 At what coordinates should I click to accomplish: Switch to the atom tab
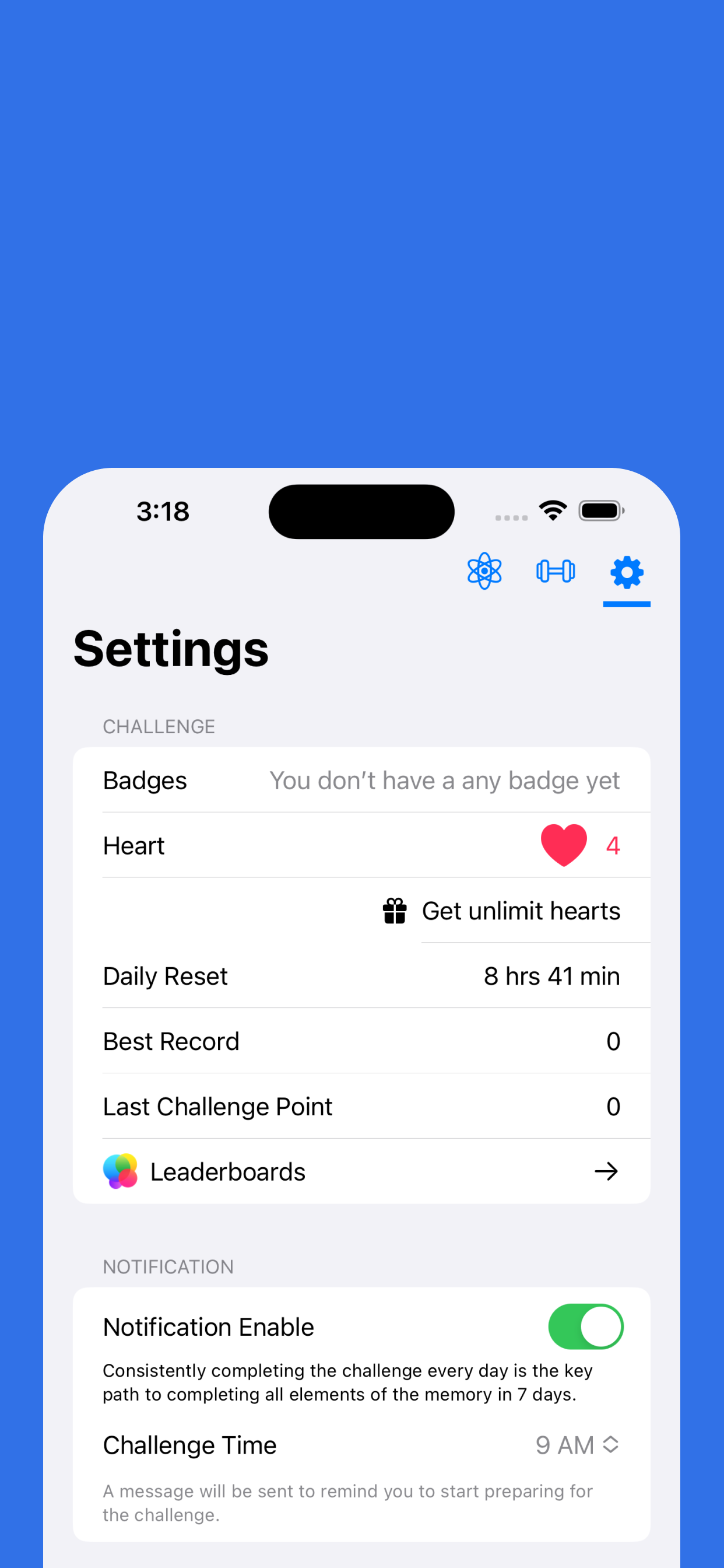[x=484, y=571]
